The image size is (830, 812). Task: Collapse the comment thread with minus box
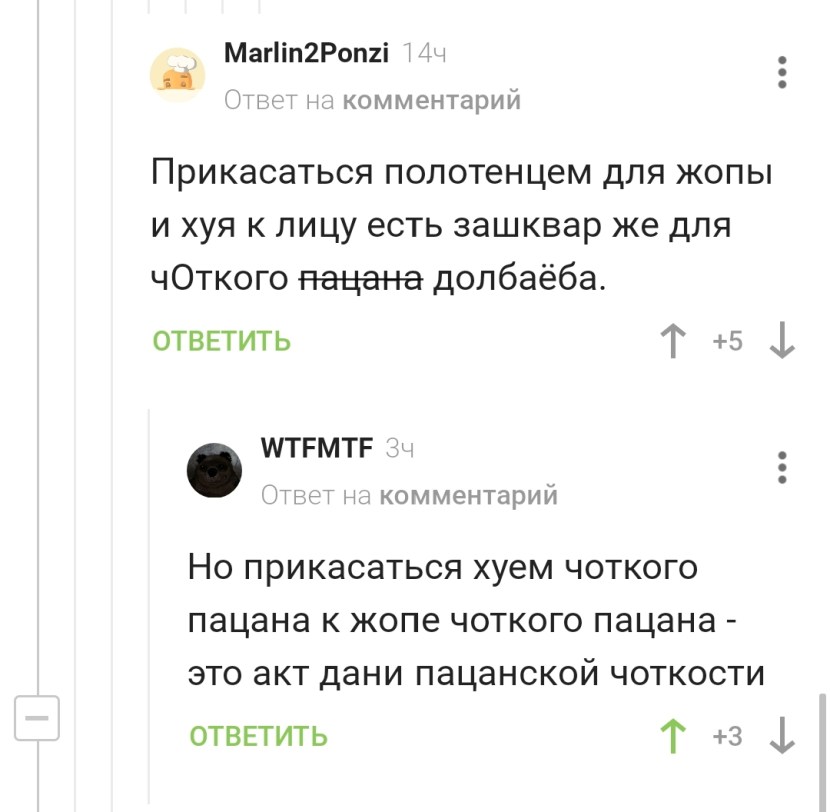37,719
